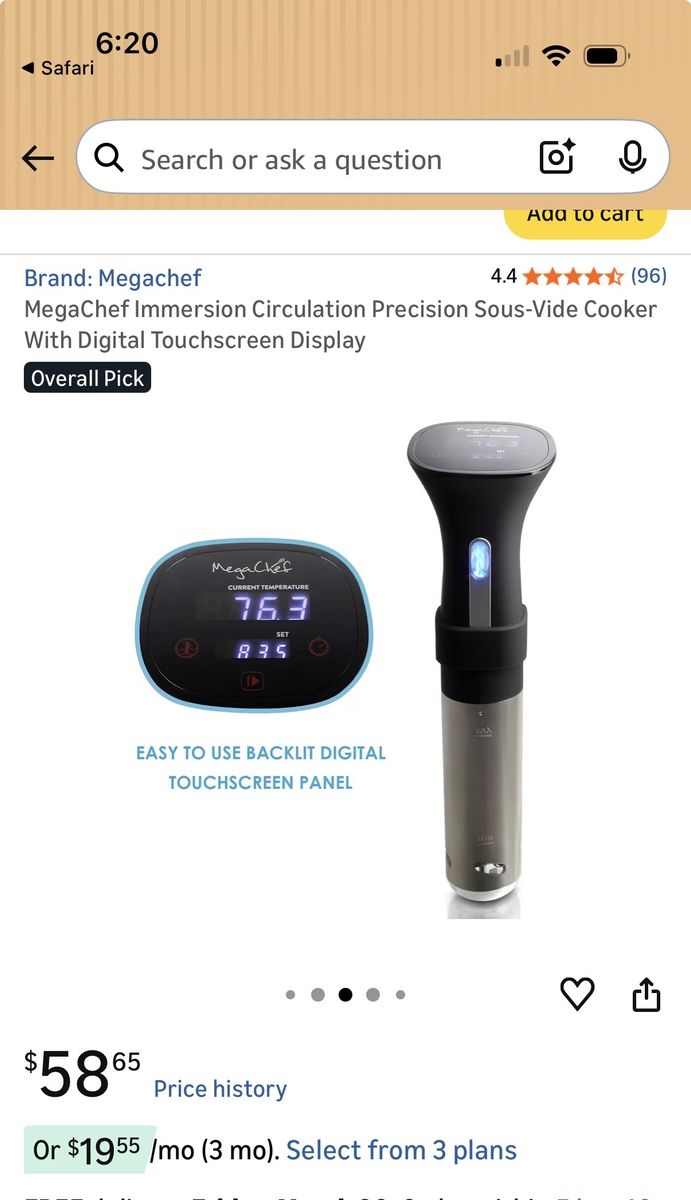The height and width of the screenshot is (1200, 691).
Task: Open camera lens search
Action: click(x=557, y=158)
